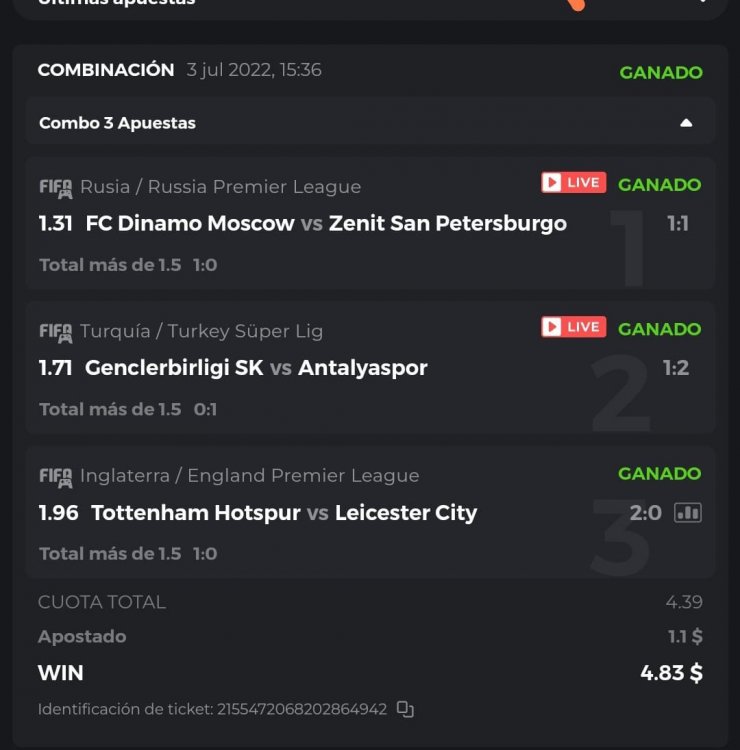
Task: Open the Genclerbirligi SK vs Antalyaspor bet
Action: (256, 368)
